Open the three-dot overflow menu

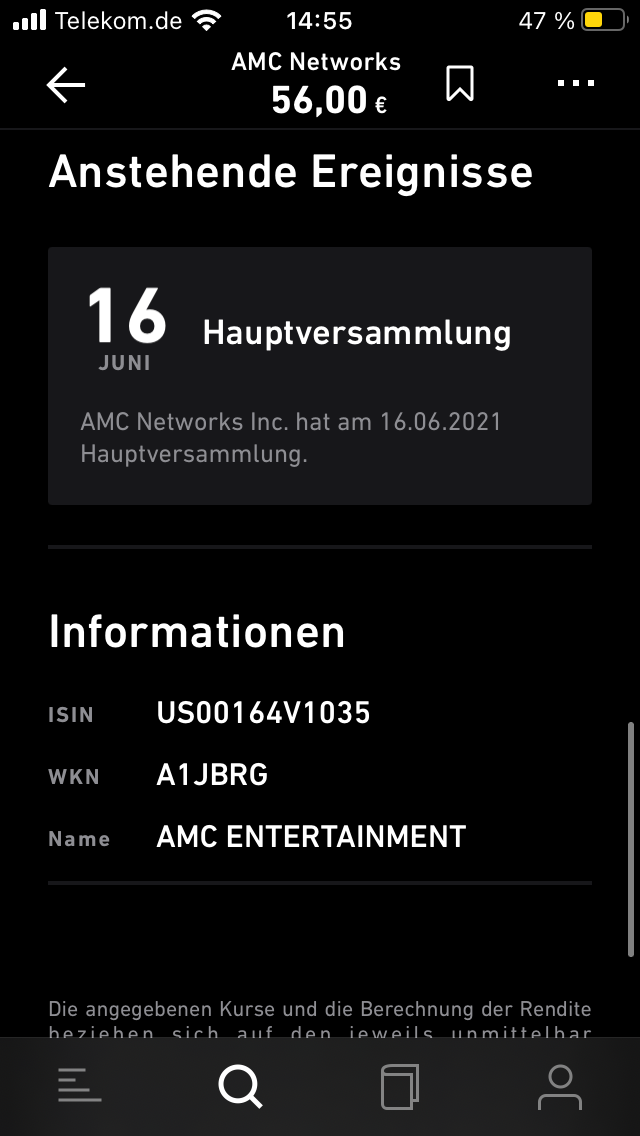click(575, 84)
